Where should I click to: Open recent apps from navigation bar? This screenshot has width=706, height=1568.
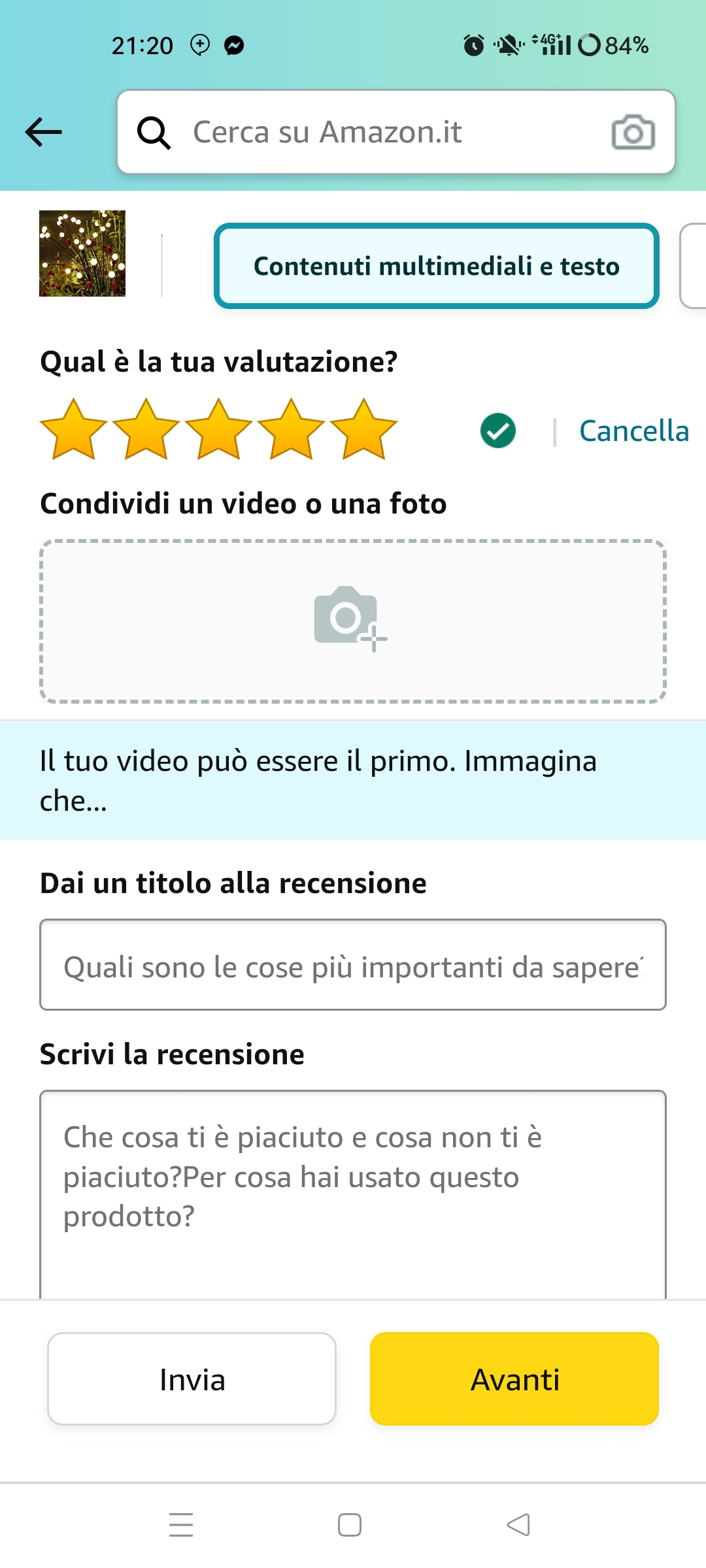(181, 1525)
